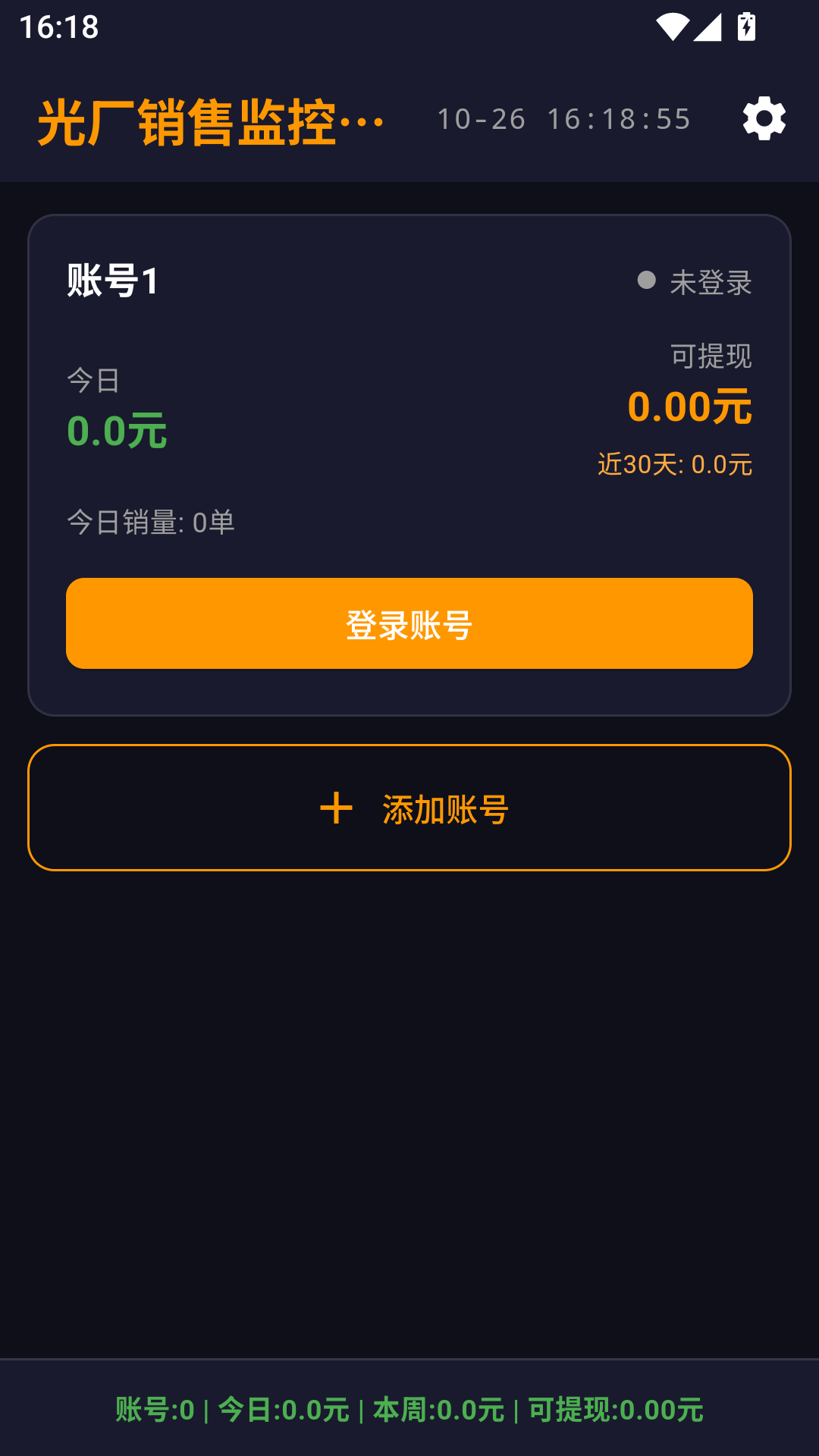Add a new account with 添加账号
Screen dimensions: 819x1456
click(x=409, y=808)
